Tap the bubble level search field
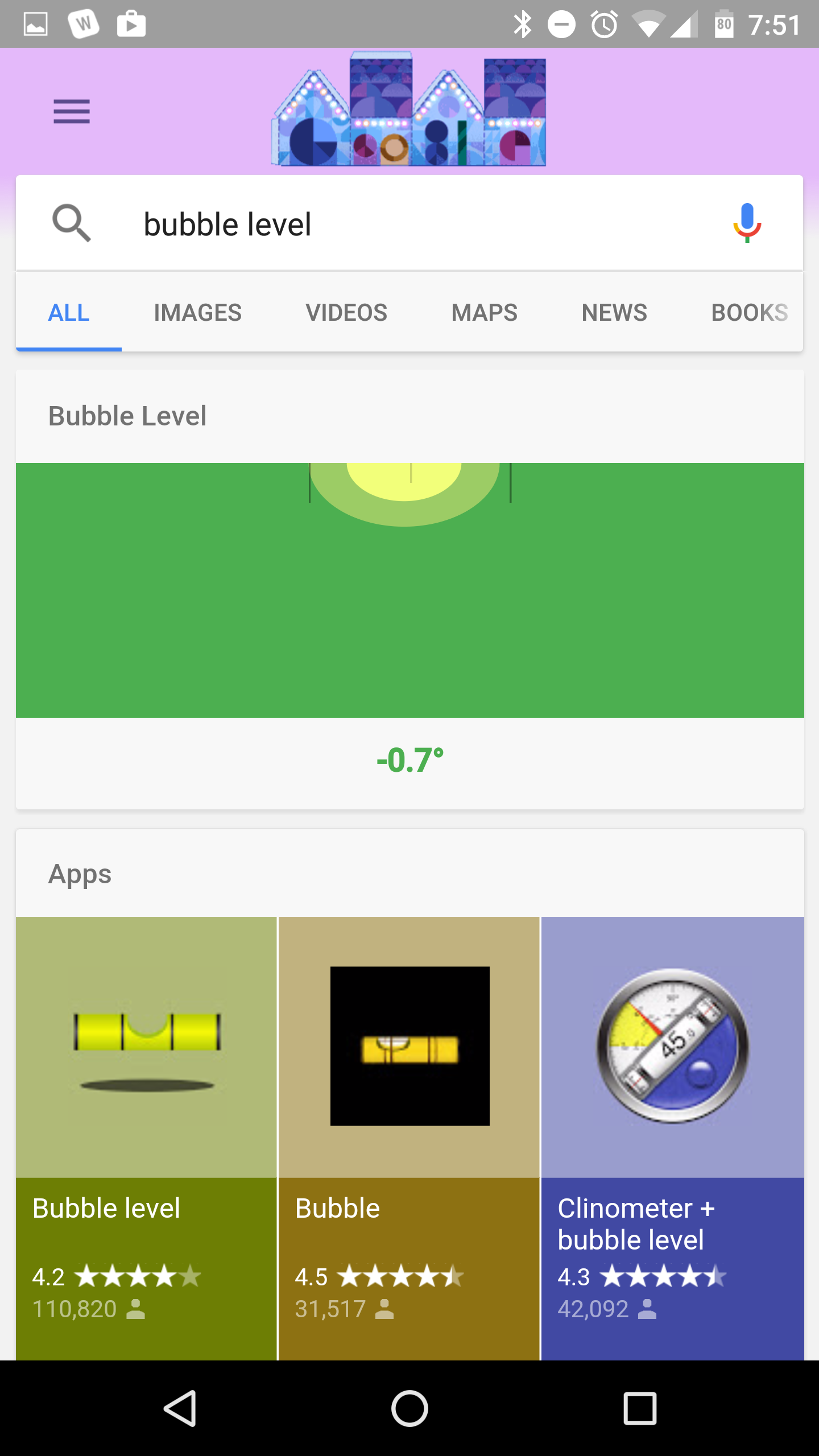819x1456 pixels. 409,224
